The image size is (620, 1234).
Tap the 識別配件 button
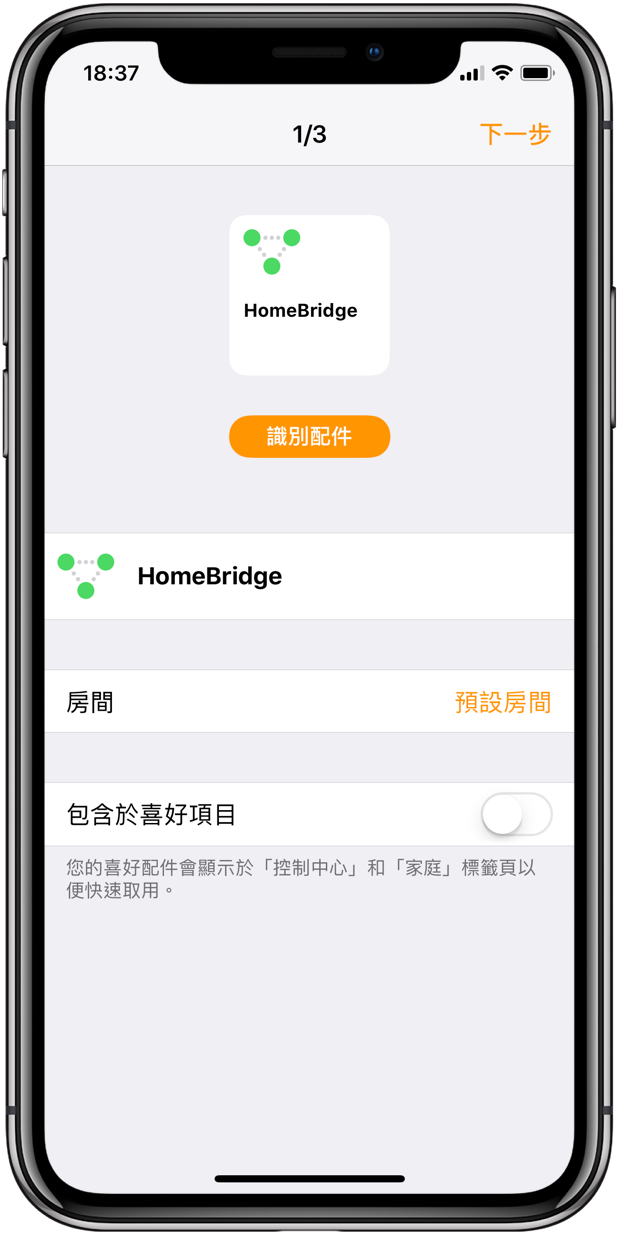(x=309, y=436)
